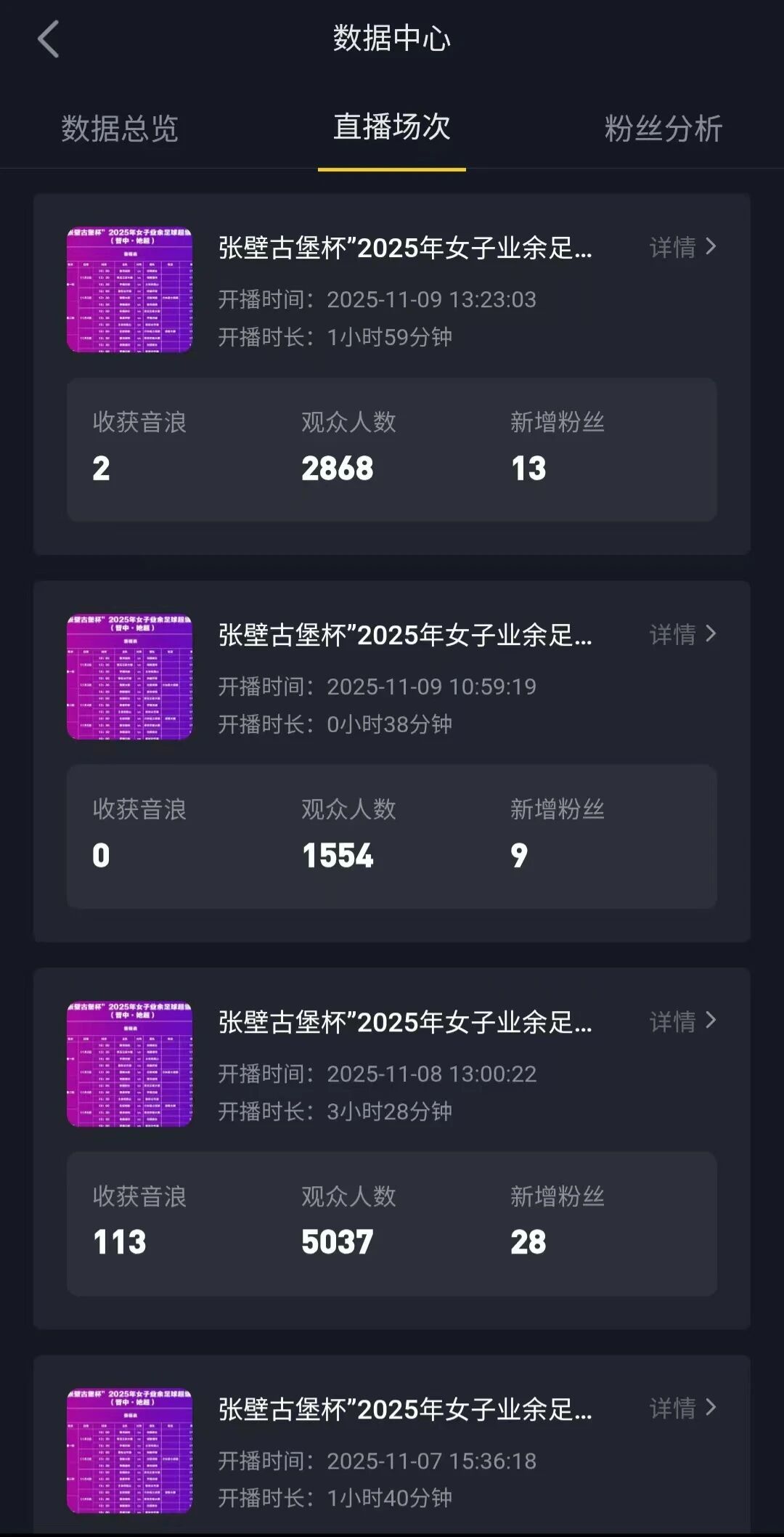Tap the cover image of the 10:59:19 broadcast
Image resolution: width=784 pixels, height=1537 pixels.
click(130, 678)
